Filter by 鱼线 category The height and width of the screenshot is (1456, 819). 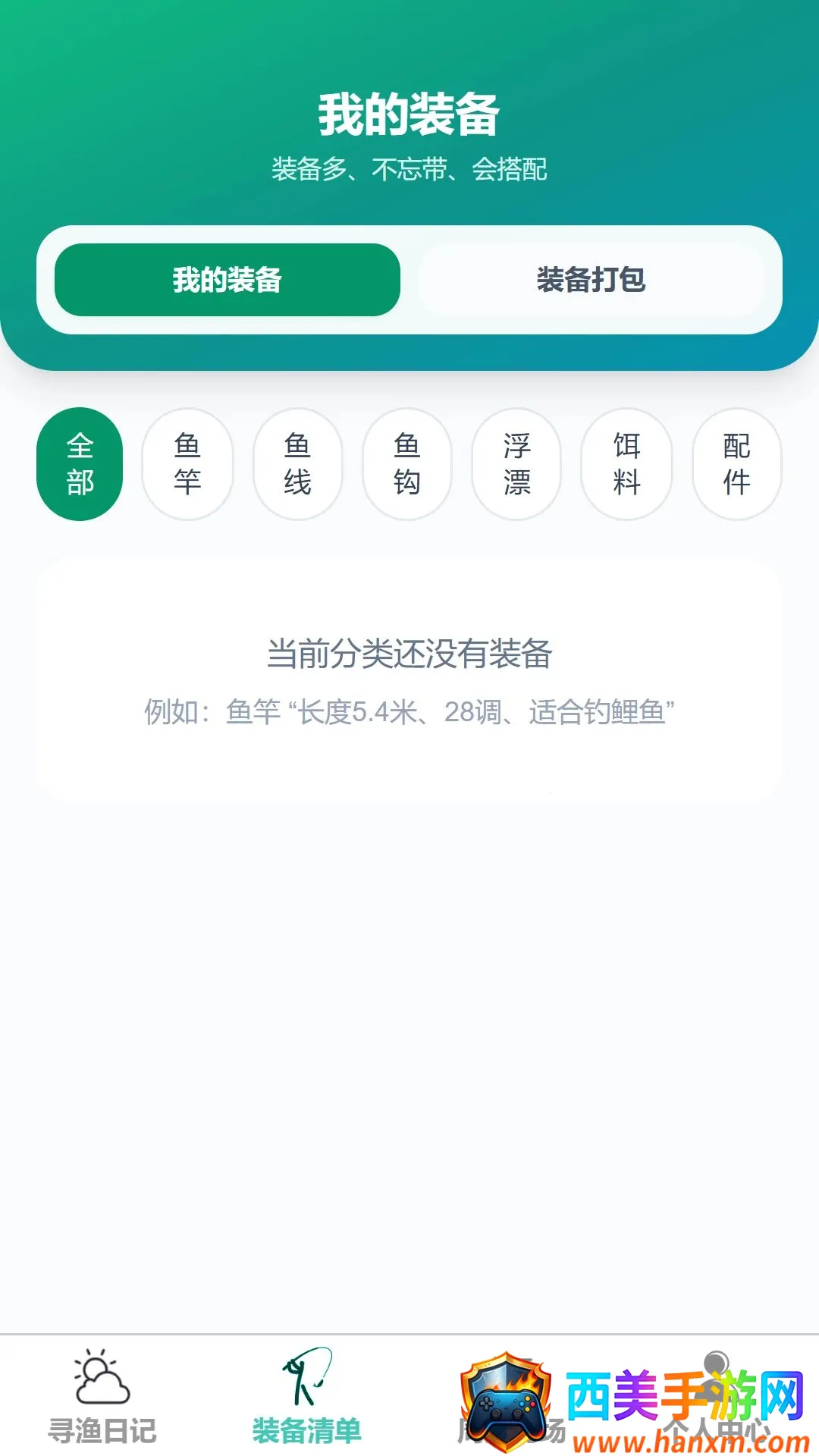point(297,464)
